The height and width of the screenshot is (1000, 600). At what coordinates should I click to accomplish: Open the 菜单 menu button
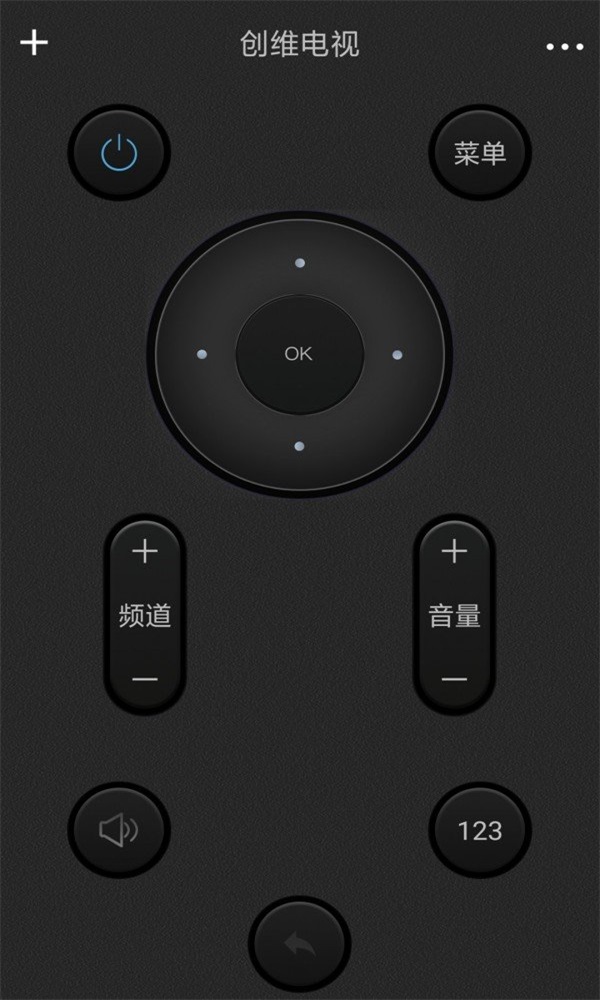tap(480, 153)
